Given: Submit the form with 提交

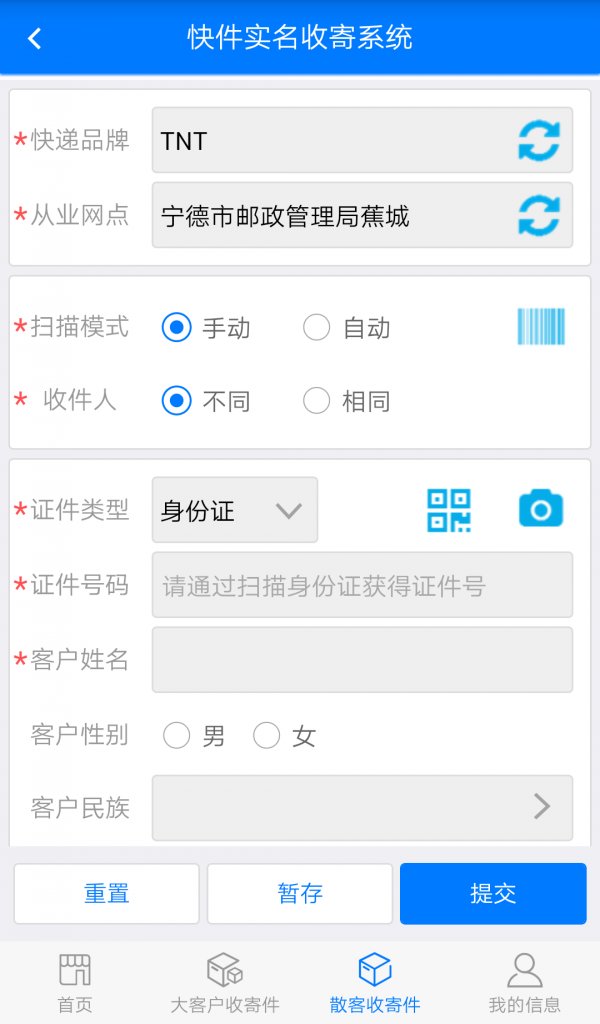Looking at the screenshot, I should (493, 894).
